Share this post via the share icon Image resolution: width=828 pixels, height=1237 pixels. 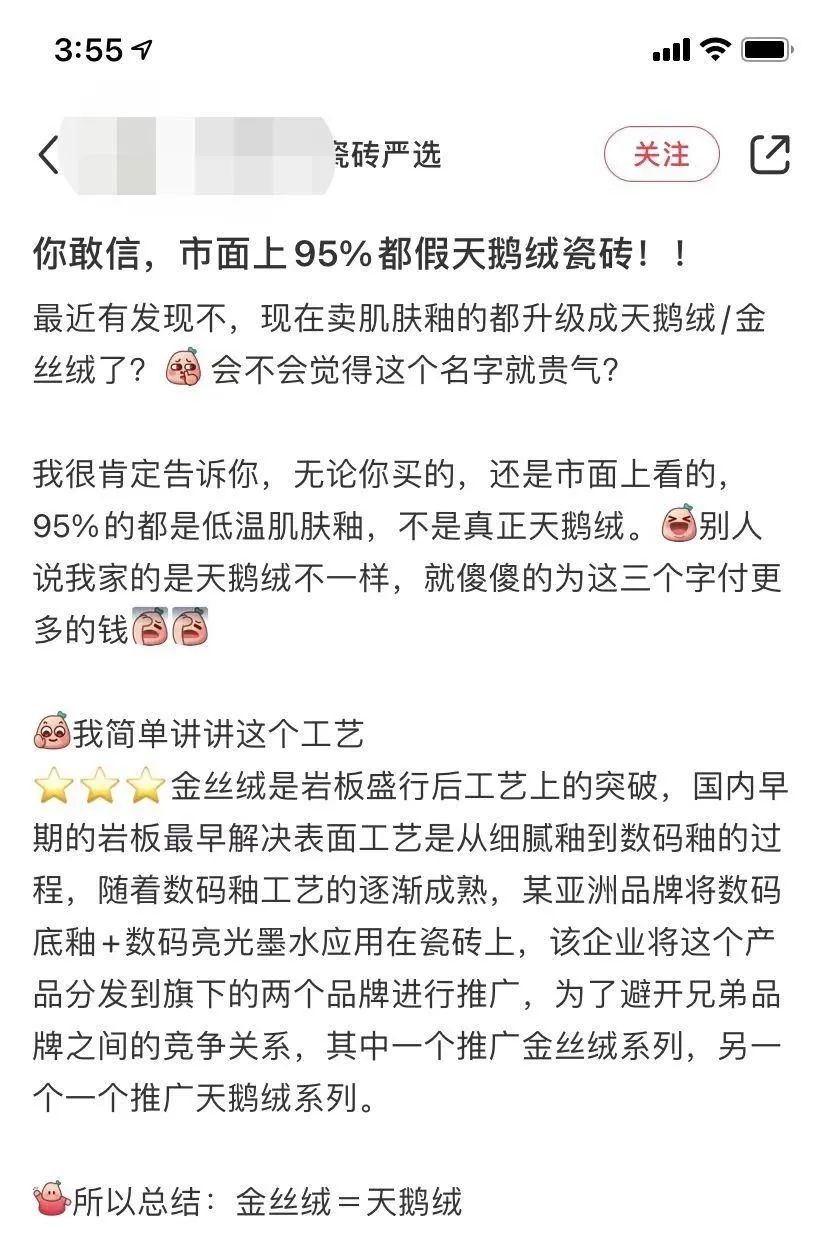point(770,154)
